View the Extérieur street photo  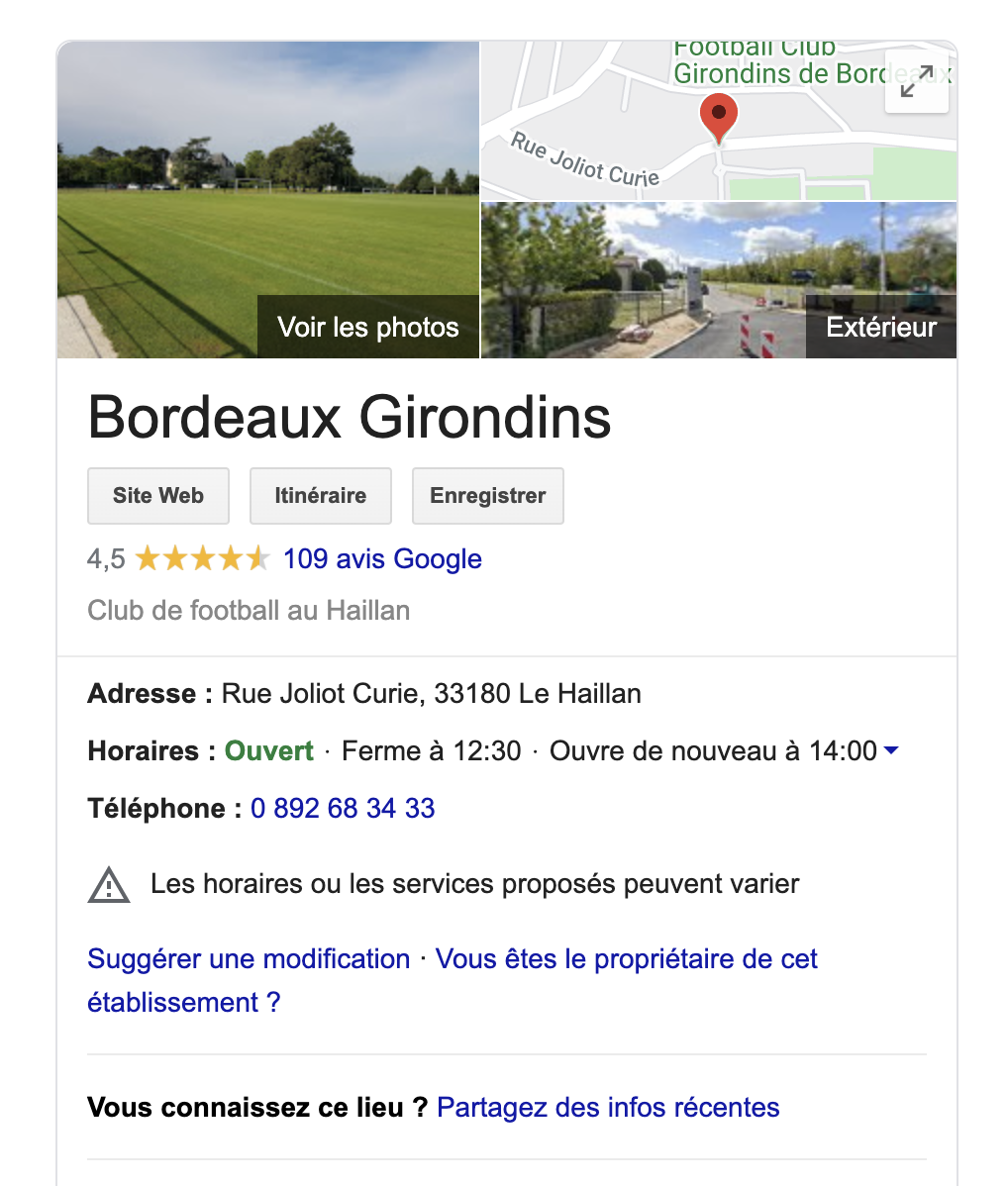(880, 327)
